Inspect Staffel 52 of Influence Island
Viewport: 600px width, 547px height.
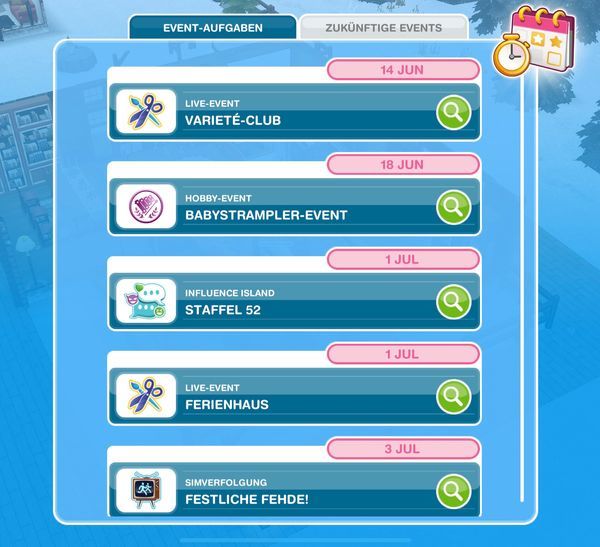453,302
